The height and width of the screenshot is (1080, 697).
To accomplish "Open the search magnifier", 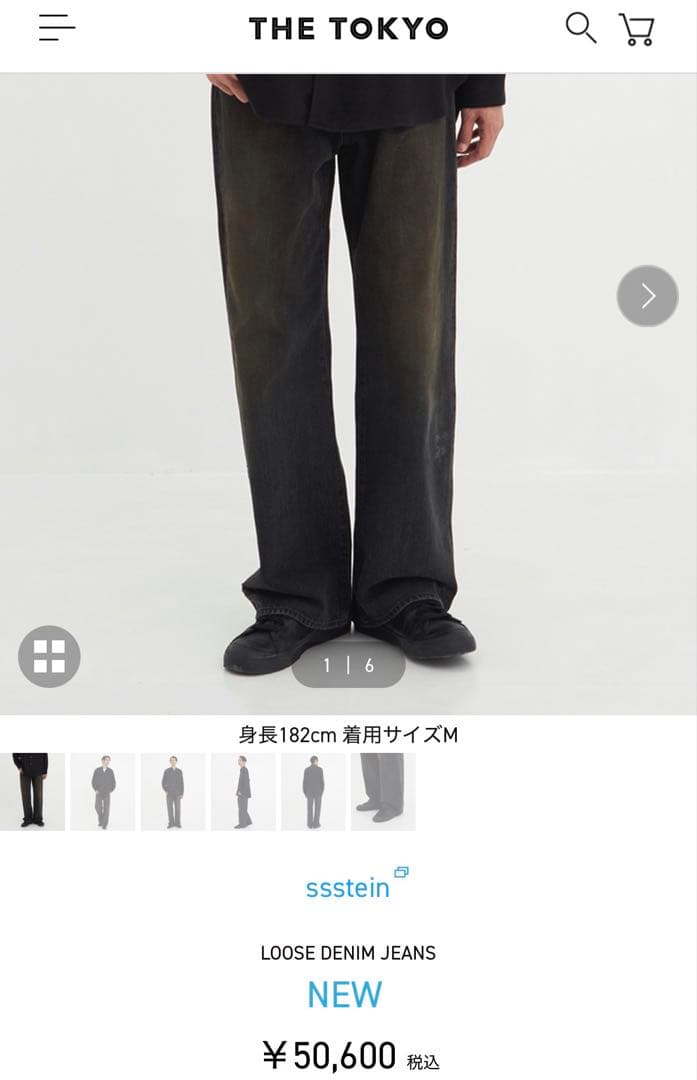I will (x=580, y=28).
